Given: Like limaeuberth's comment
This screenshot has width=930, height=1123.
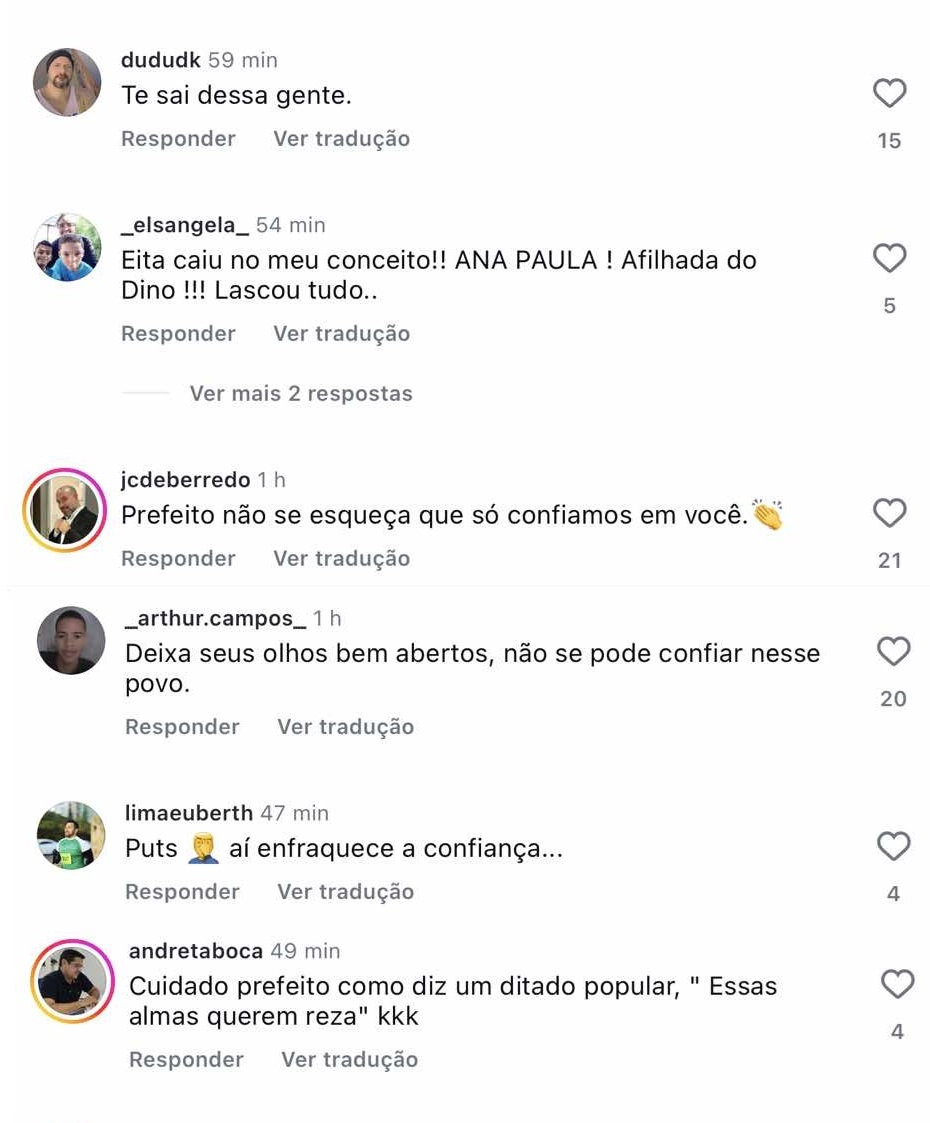Looking at the screenshot, I should (893, 847).
